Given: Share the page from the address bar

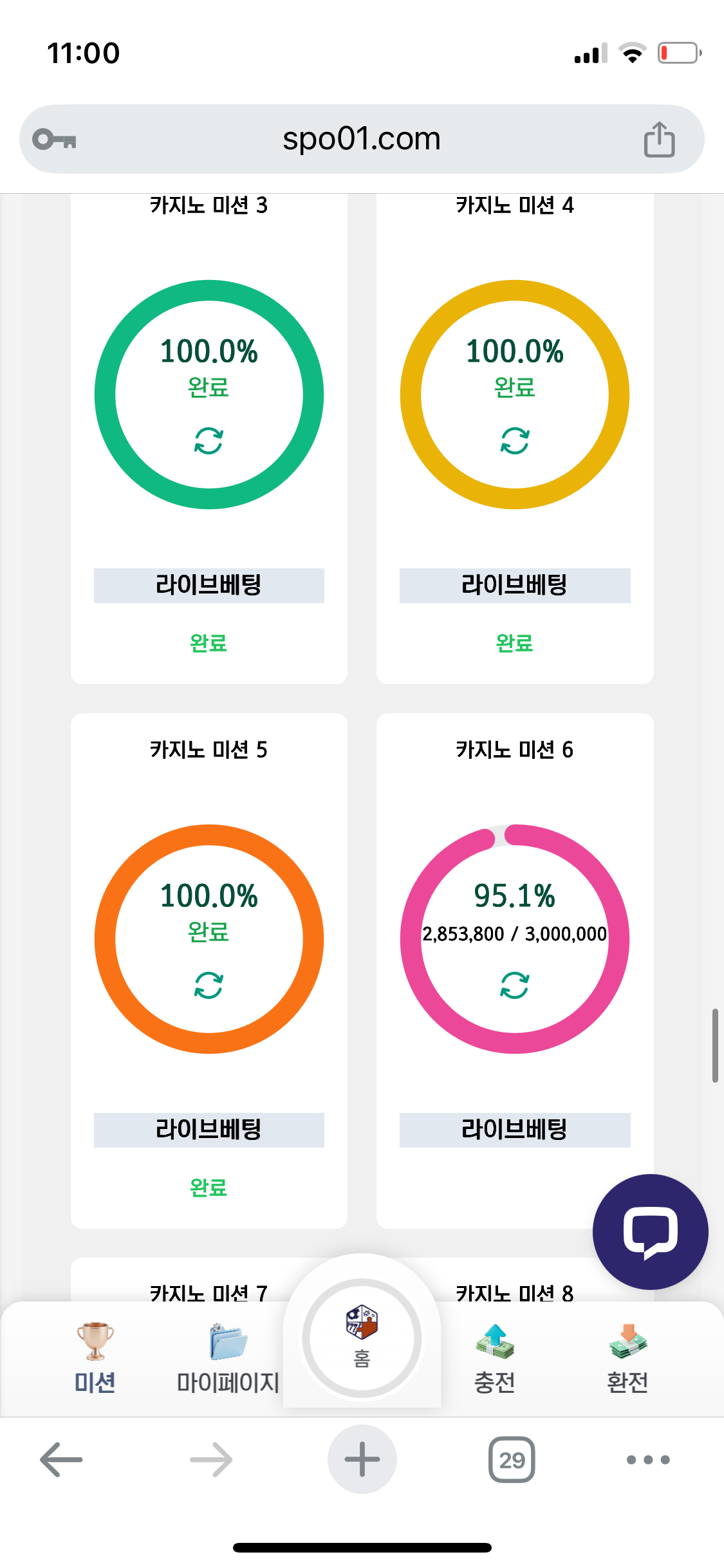Looking at the screenshot, I should (x=659, y=139).
